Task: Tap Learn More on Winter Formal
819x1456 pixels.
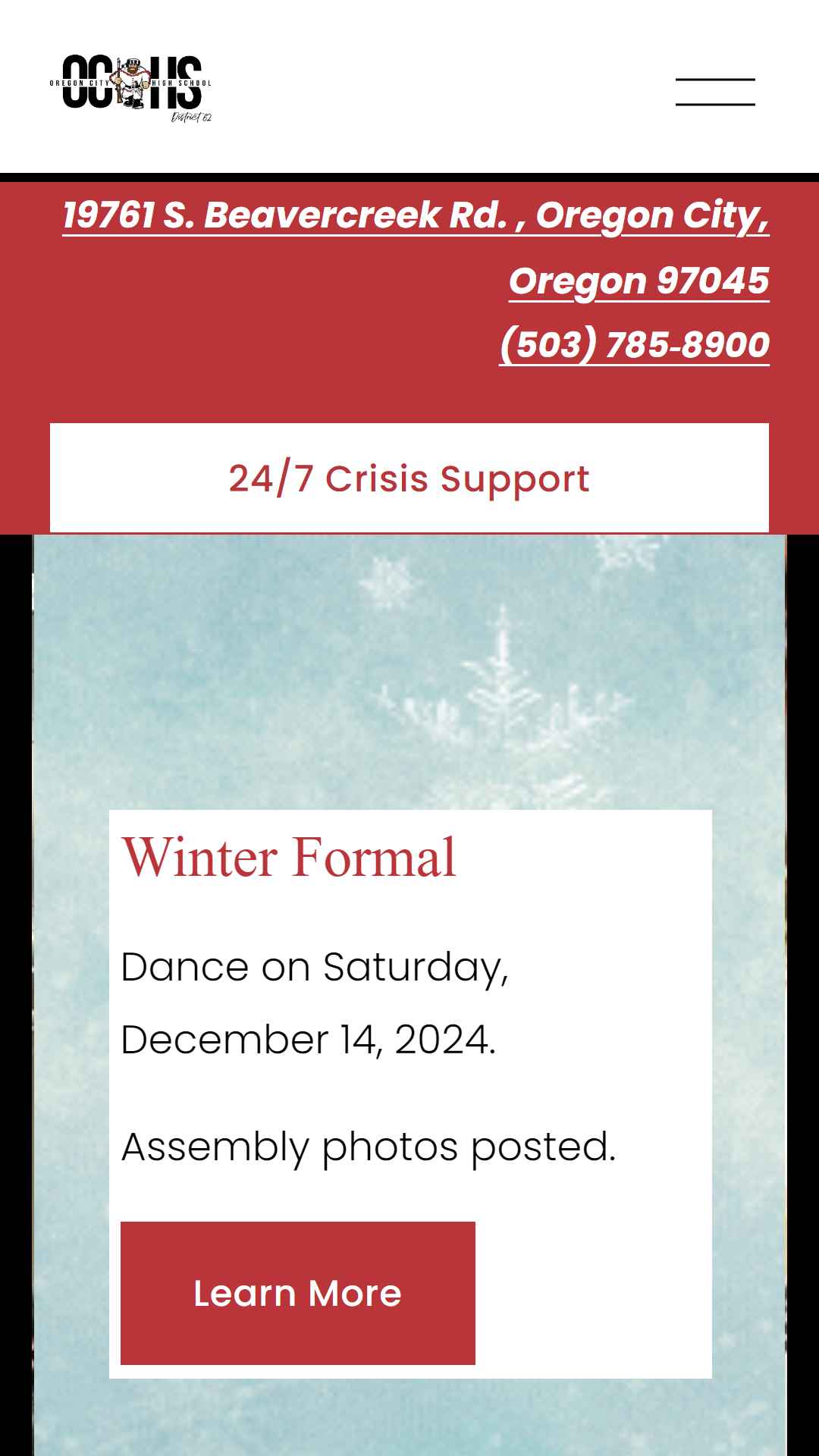Action: point(298,1293)
